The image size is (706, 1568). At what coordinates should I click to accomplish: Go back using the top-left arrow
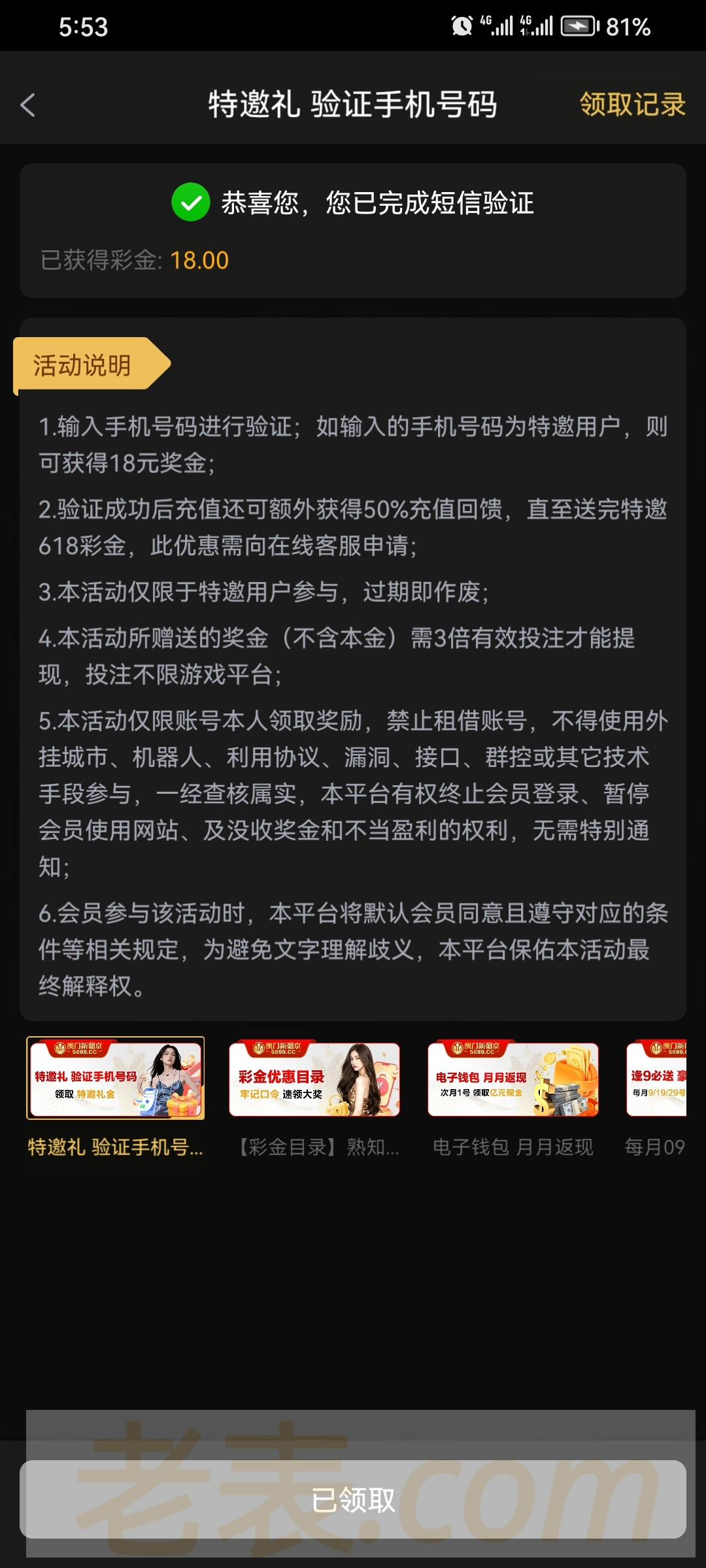(27, 105)
